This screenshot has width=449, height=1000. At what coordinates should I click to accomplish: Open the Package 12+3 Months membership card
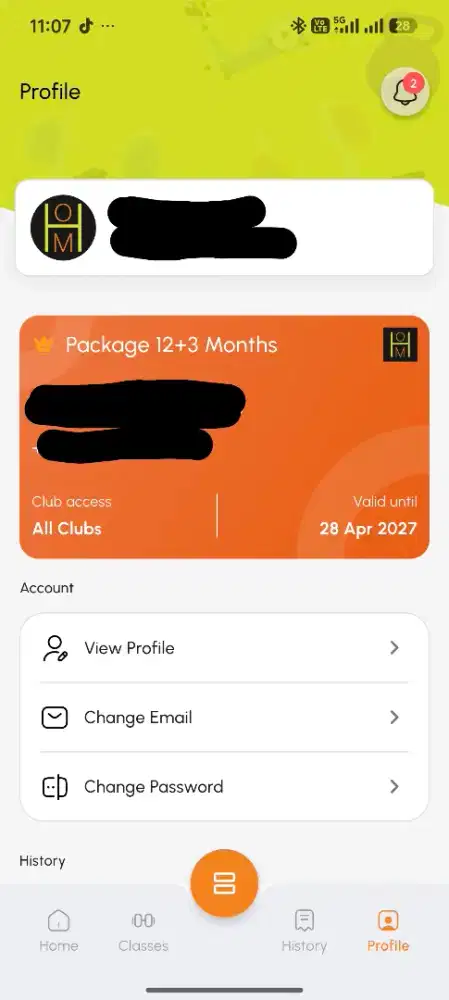[x=224, y=437]
